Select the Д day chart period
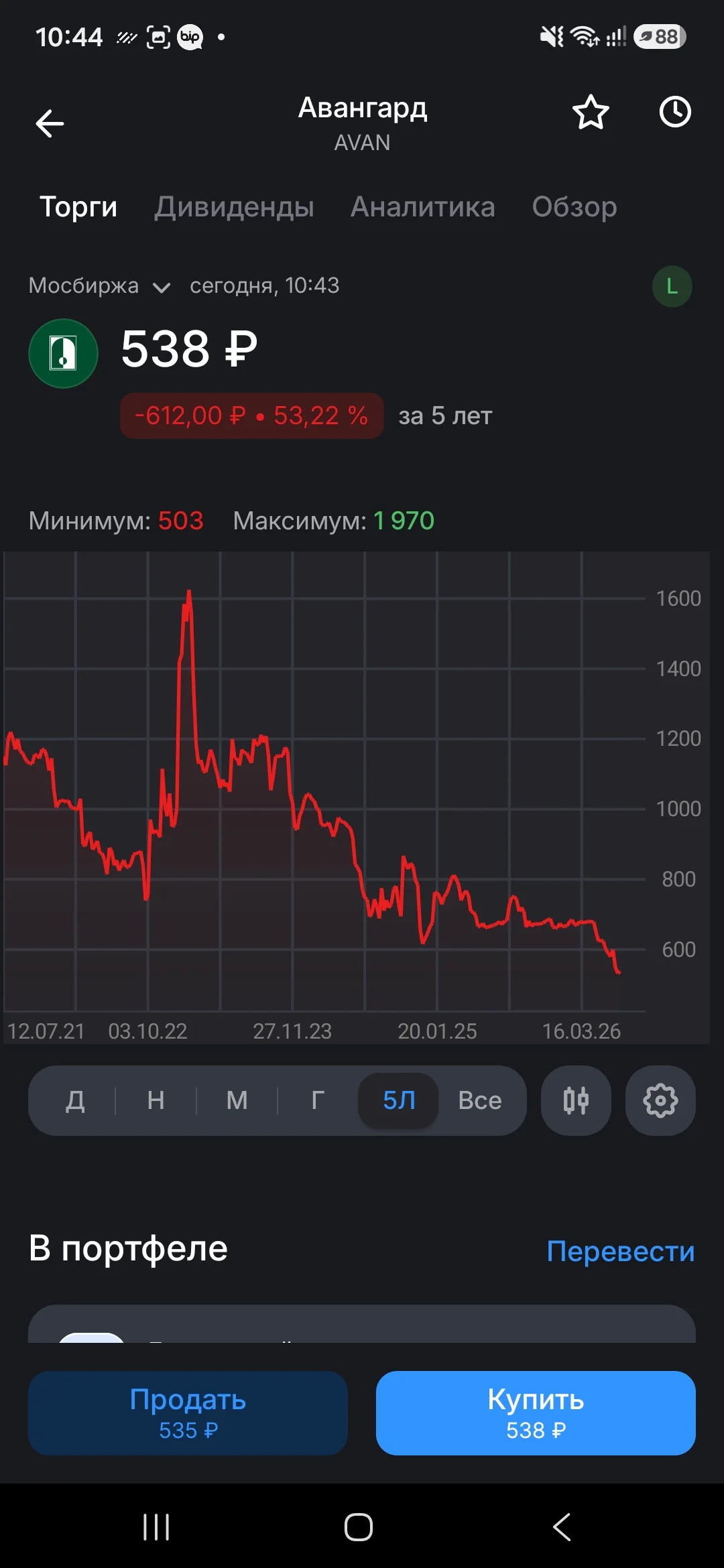 (x=75, y=1100)
